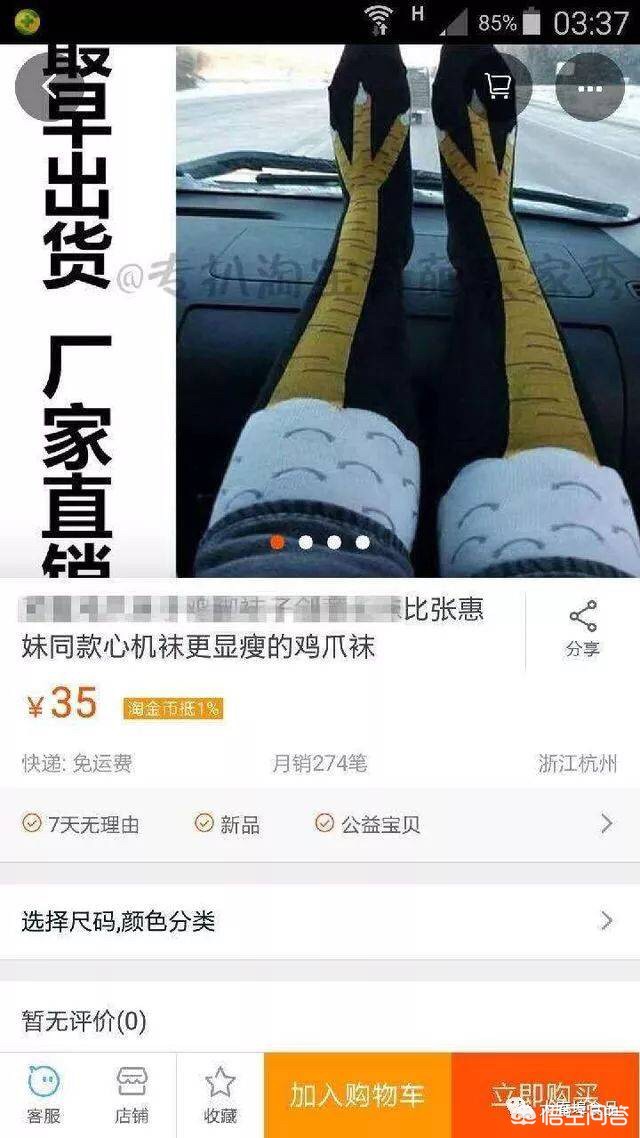This screenshot has width=640, height=1138.
Task: Contact customer service via 客服
Action: click(x=44, y=1095)
